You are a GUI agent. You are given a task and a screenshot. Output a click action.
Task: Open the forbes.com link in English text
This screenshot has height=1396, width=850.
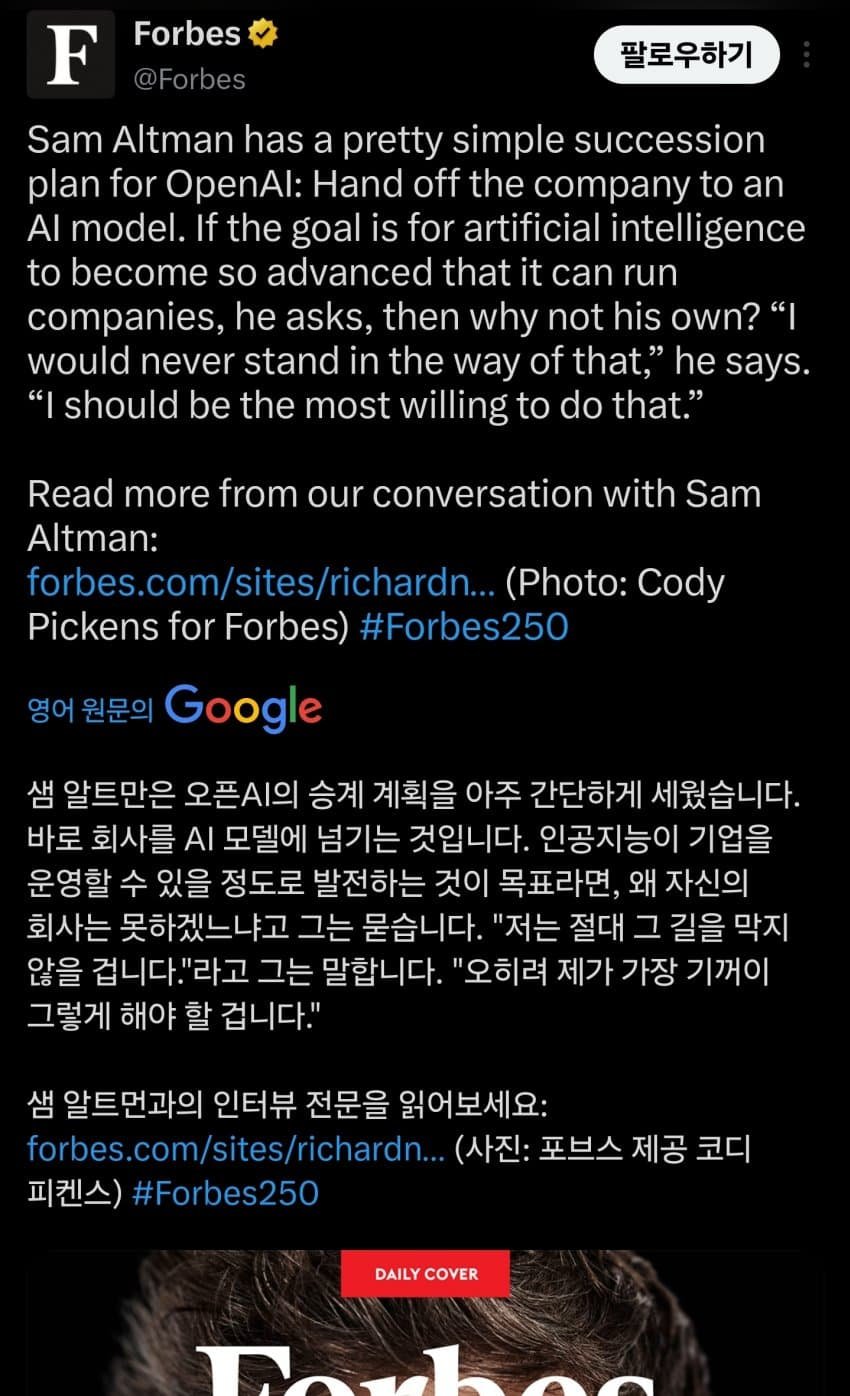point(260,582)
